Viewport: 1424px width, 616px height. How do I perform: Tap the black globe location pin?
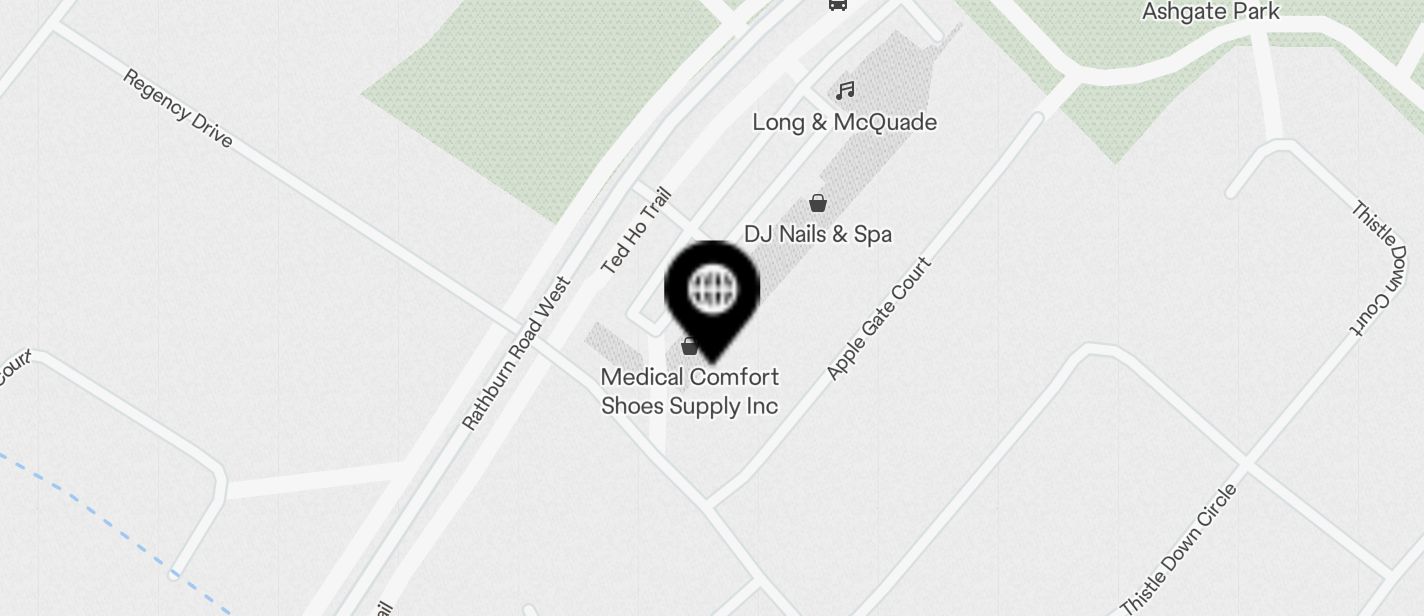click(712, 291)
